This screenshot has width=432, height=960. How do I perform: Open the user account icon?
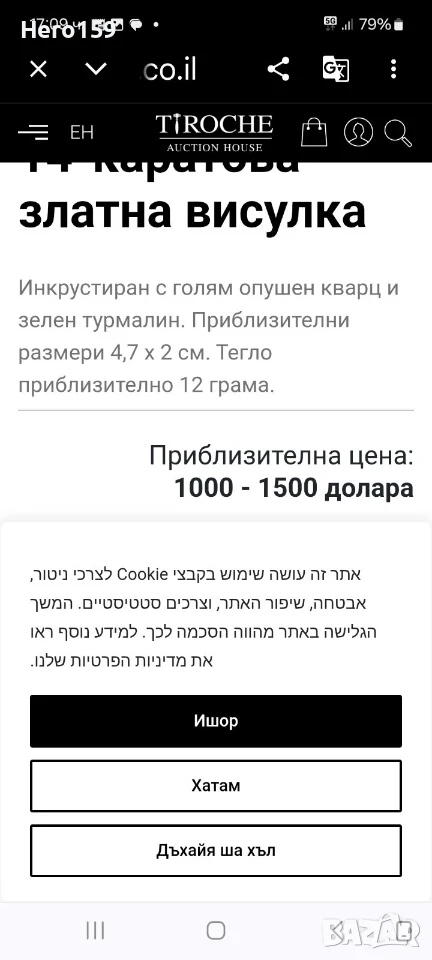(359, 132)
